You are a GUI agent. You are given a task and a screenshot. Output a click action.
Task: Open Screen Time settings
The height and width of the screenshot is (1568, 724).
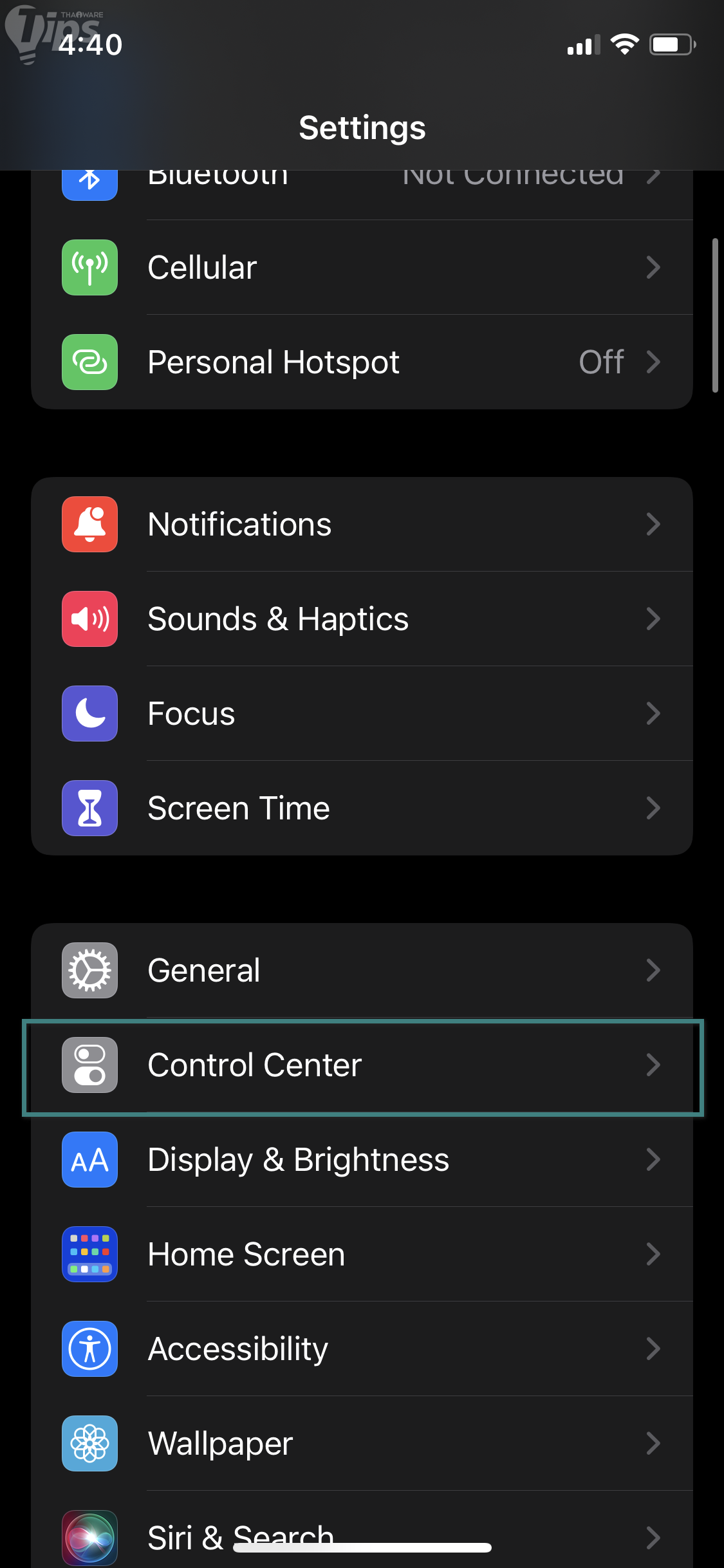tap(362, 808)
